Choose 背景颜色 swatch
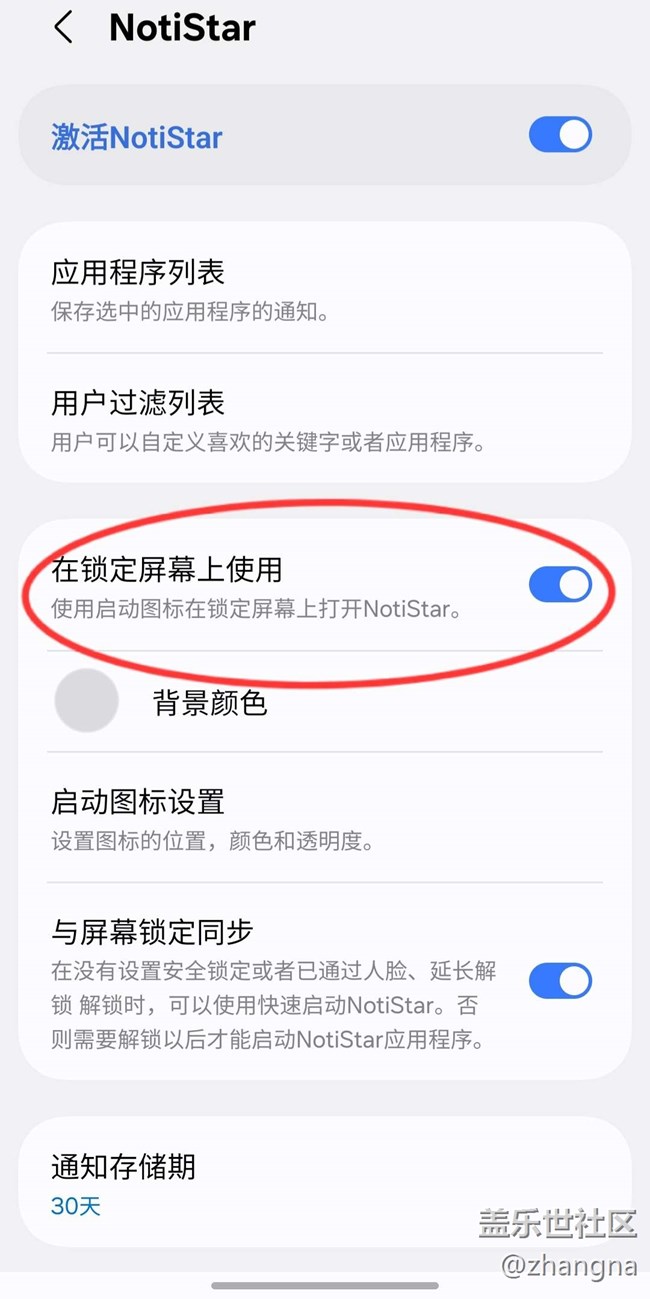 pos(86,701)
